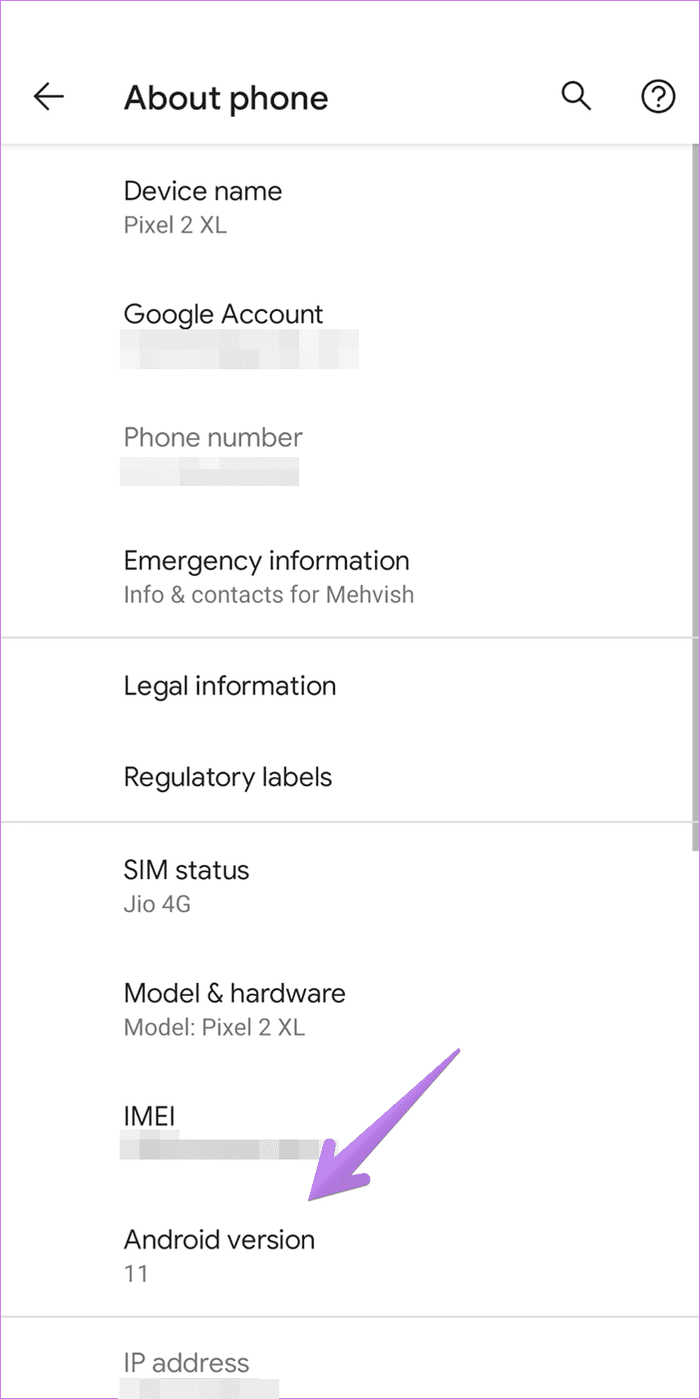Tap the IMEI row
Image resolution: width=700 pixels, height=1399 pixels.
(x=346, y=1131)
